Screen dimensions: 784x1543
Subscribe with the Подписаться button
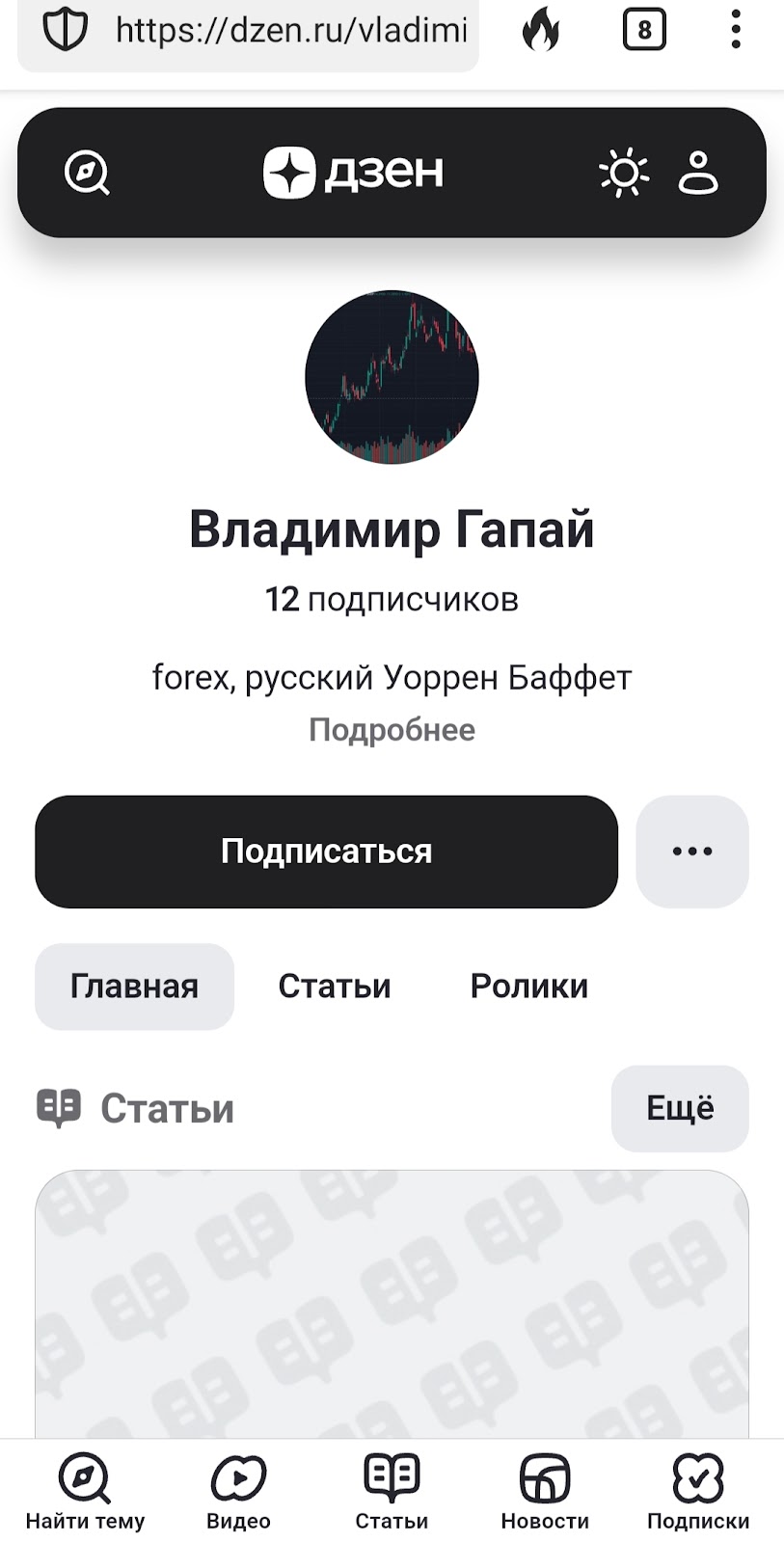point(326,852)
